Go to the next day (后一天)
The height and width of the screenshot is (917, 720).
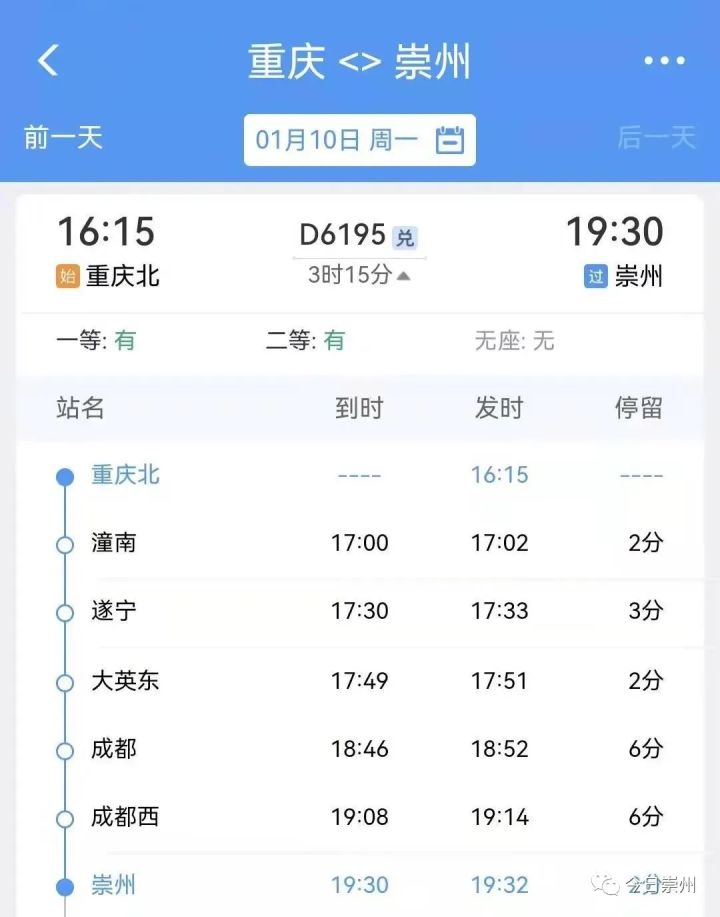click(656, 138)
